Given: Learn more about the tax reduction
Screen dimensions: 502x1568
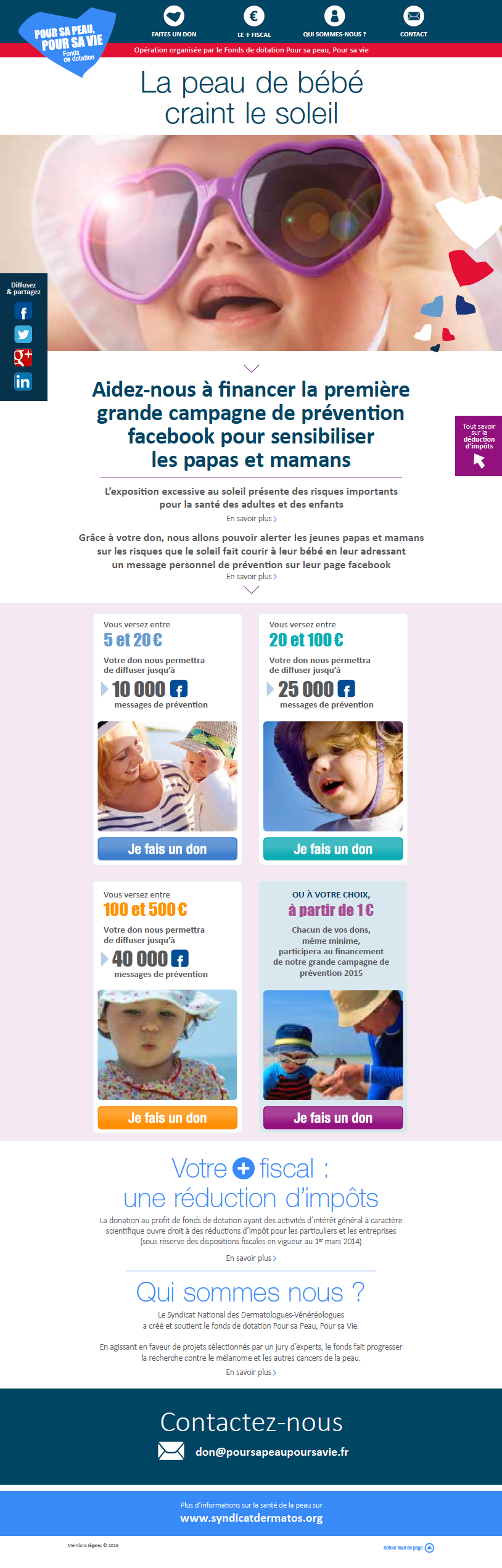Looking at the screenshot, I should 251,1258.
